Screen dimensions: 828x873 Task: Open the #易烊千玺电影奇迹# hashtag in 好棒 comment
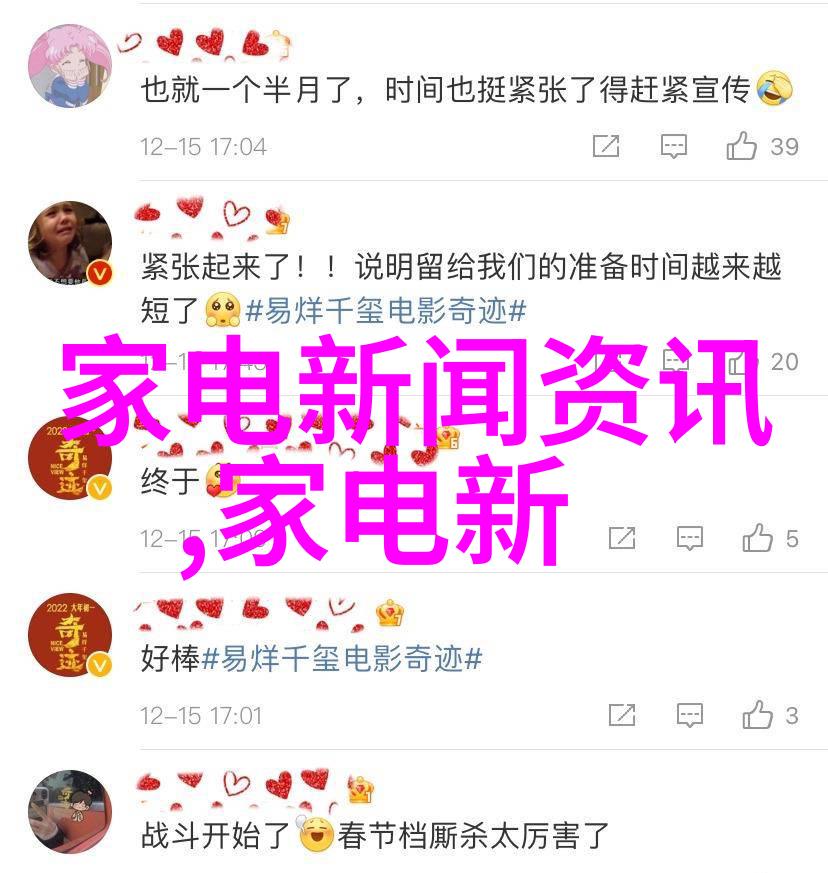(x=342, y=660)
